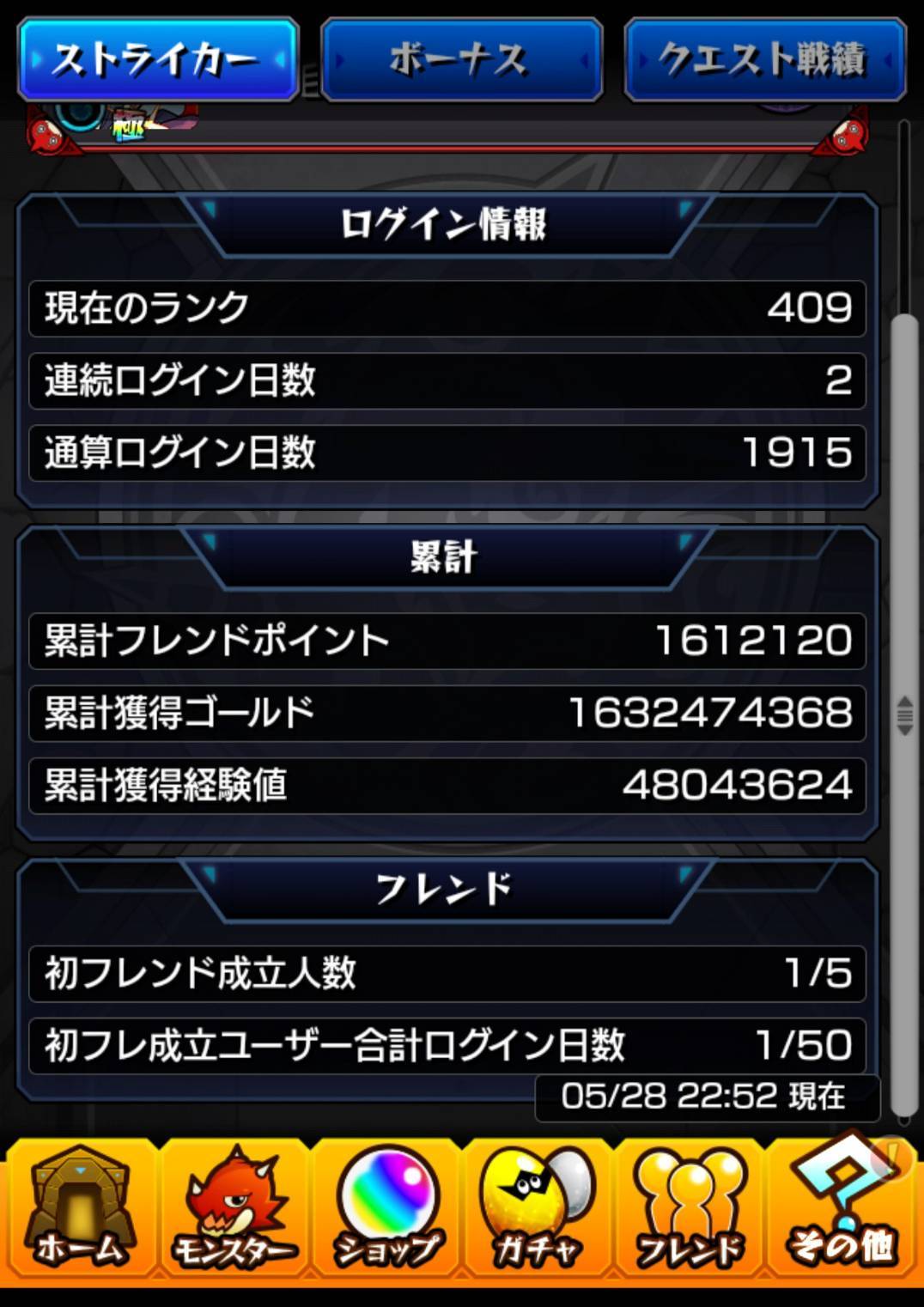Open the その他 menu
The height and width of the screenshot is (1307, 924).
tap(842, 1209)
